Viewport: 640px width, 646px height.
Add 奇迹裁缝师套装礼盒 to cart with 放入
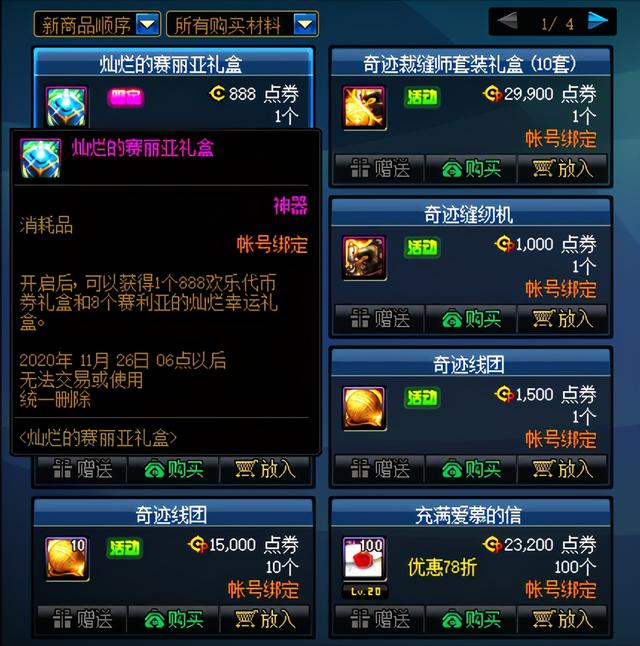[563, 169]
